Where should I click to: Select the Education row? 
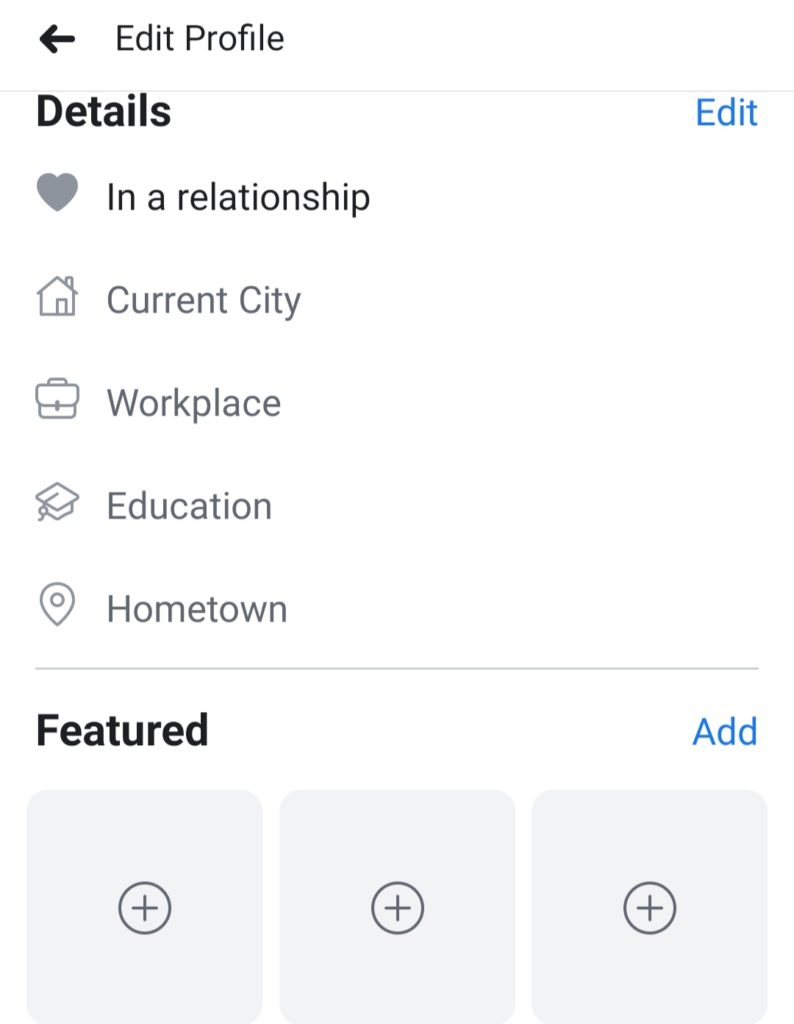(x=189, y=506)
